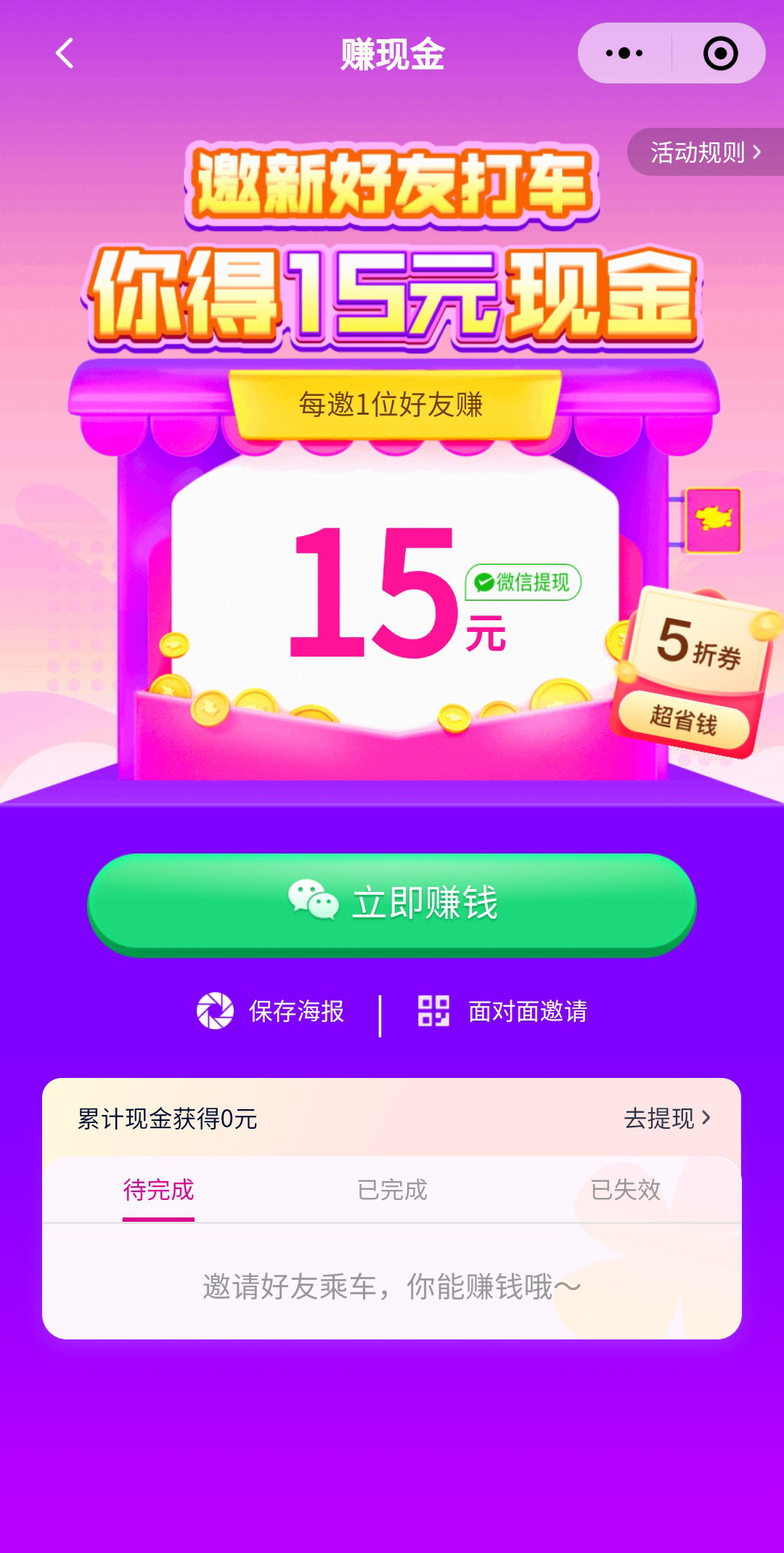The image size is (784, 1553).
Task: Tap the QR code icon beside 面对面邀请
Action: pos(436,1010)
